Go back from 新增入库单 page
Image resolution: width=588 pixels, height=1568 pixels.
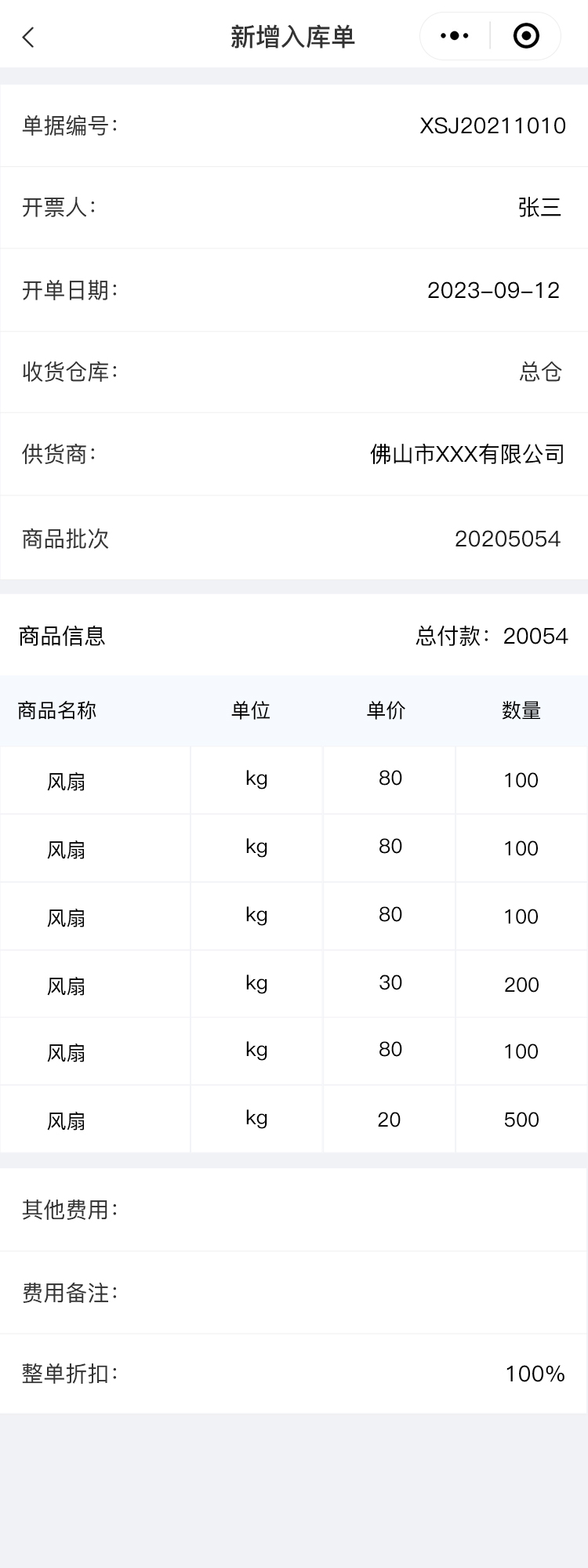click(x=29, y=37)
